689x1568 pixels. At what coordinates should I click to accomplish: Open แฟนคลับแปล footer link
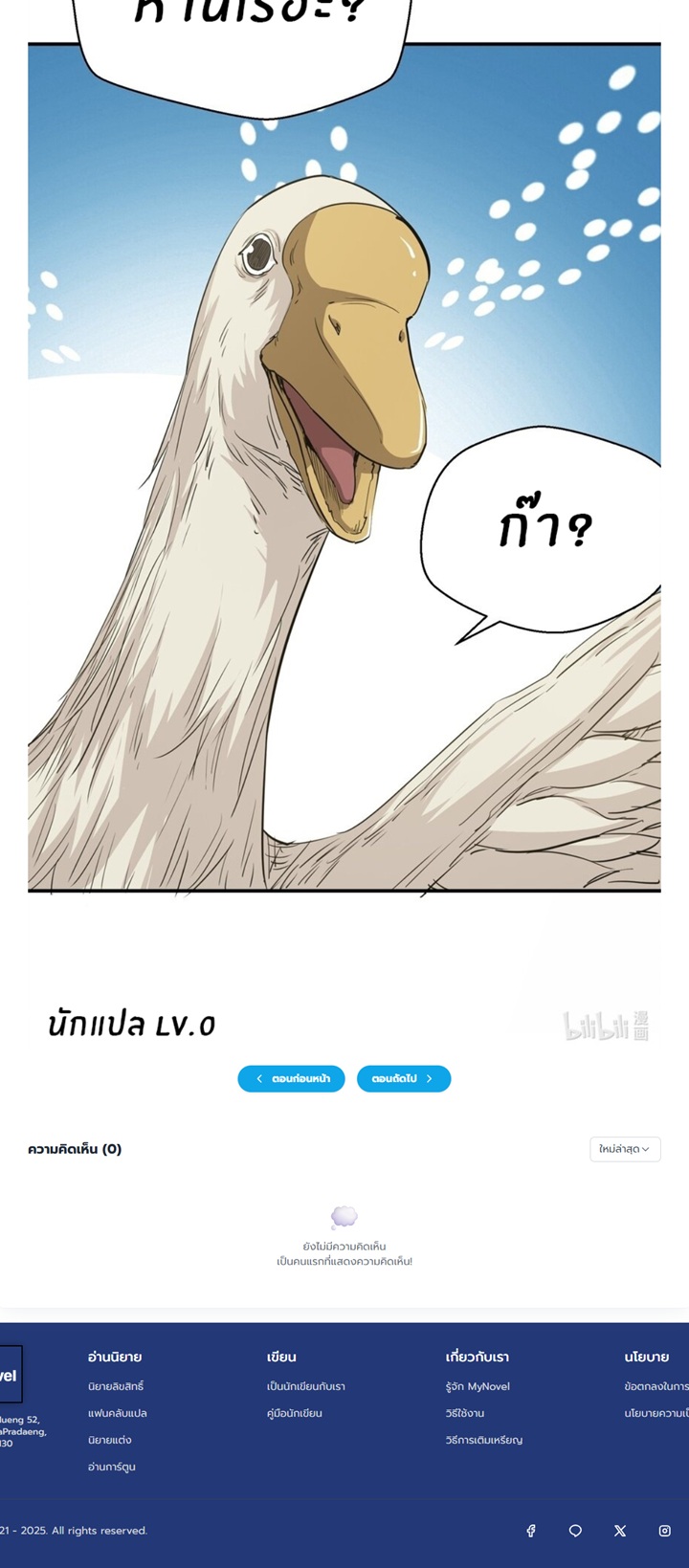[x=118, y=1413]
